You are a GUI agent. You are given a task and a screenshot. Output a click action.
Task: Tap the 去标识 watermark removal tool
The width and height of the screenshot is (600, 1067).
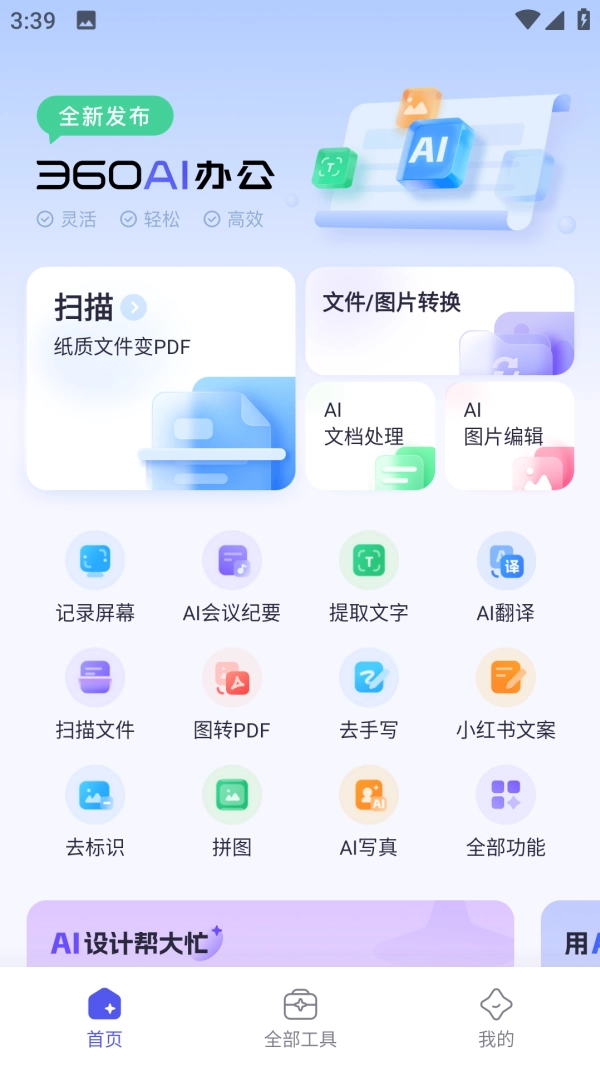tap(95, 810)
